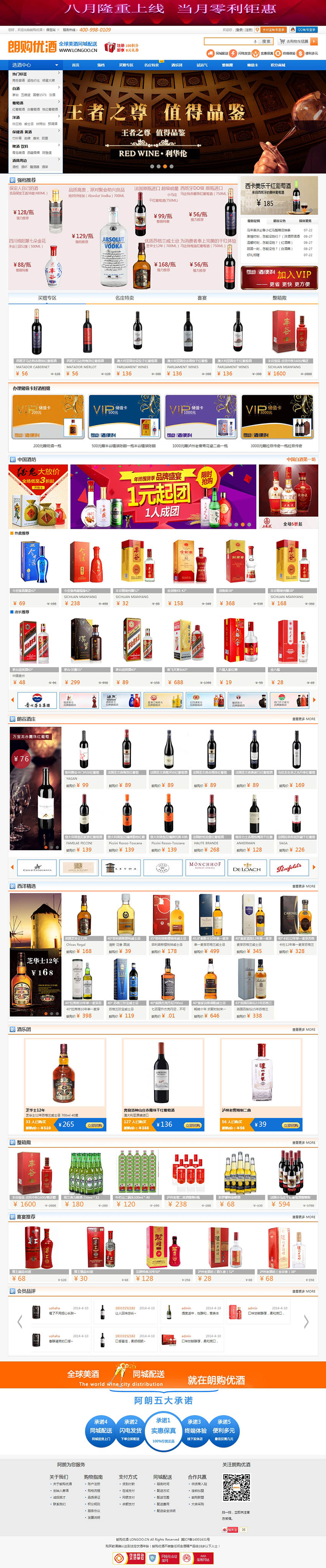Viewport: 326px width, 1568px height.
Task: Switch to the 名庄特卖 tab
Action: (x=125, y=298)
